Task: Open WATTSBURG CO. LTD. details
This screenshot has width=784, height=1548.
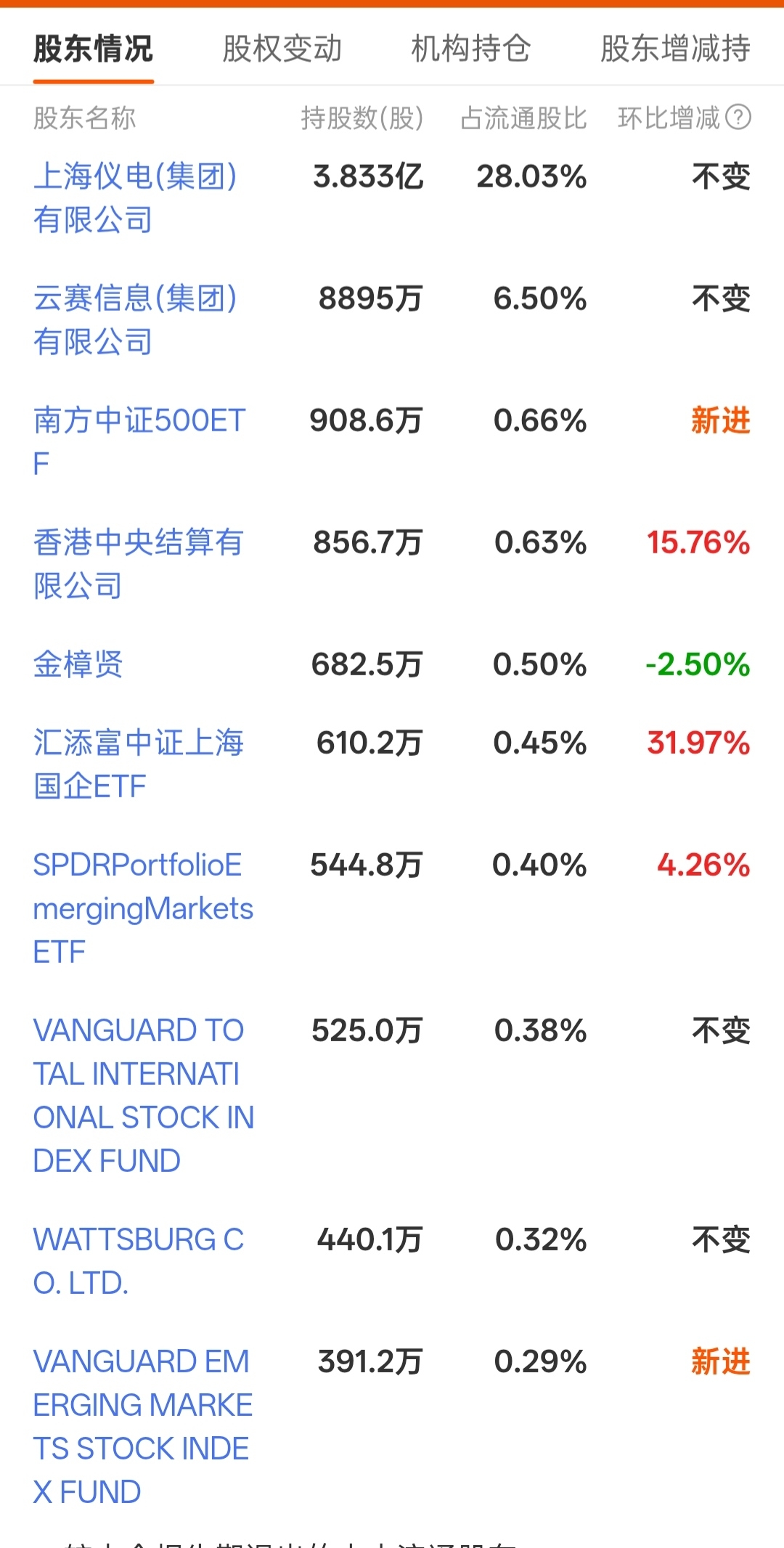Action: [x=139, y=1260]
